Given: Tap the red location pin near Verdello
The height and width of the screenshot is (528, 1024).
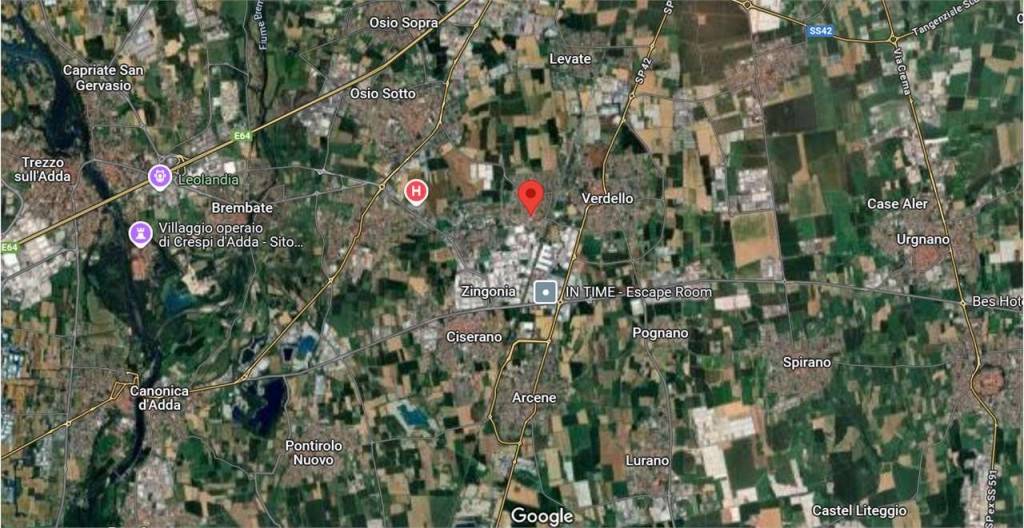Looking at the screenshot, I should 531,196.
